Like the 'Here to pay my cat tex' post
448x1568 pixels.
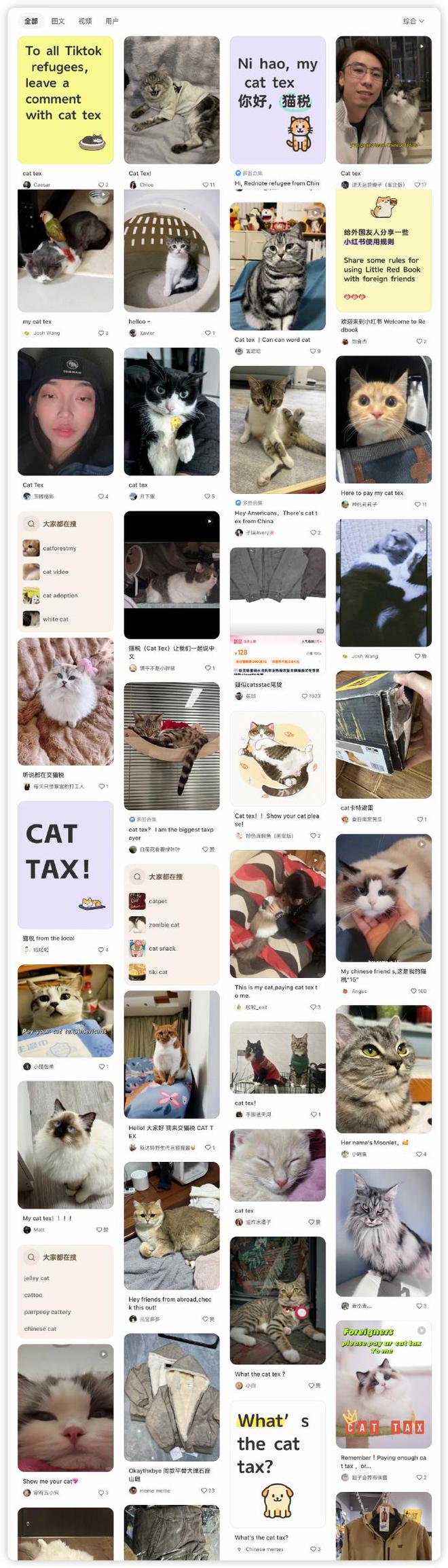tap(417, 505)
